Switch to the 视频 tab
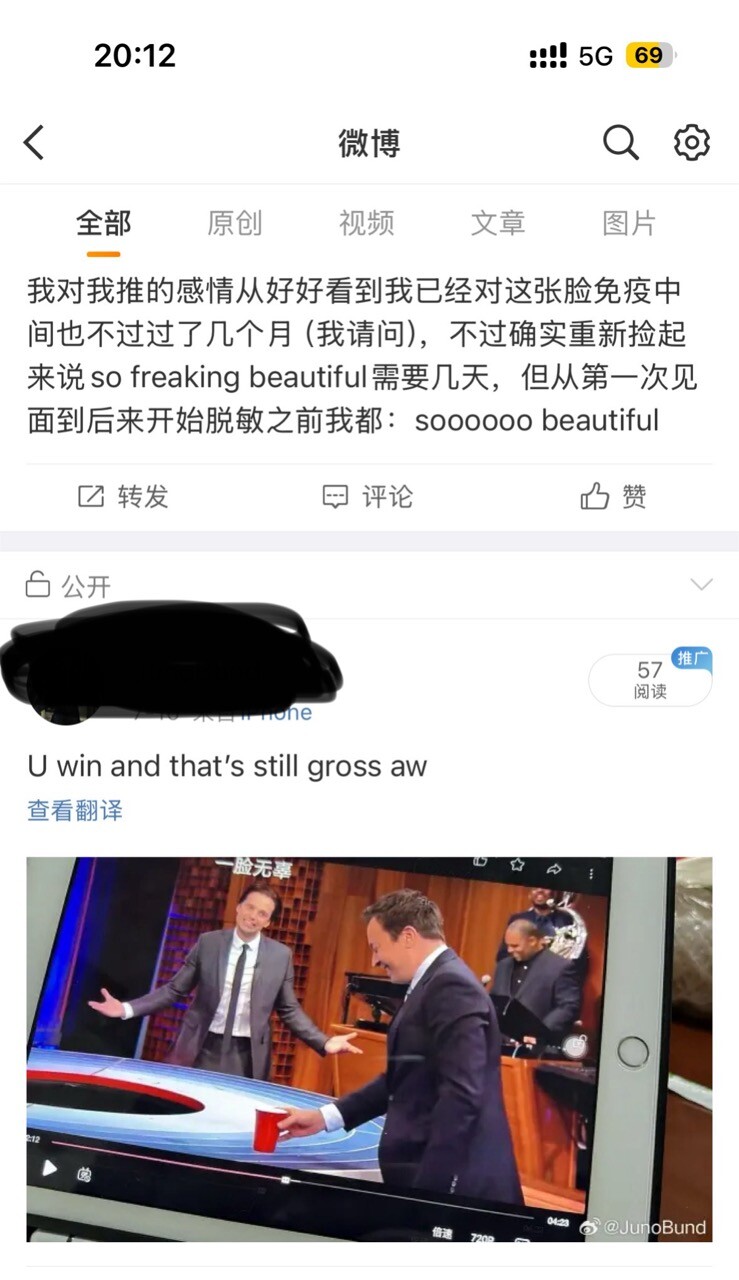739x1280 pixels. coord(367,223)
